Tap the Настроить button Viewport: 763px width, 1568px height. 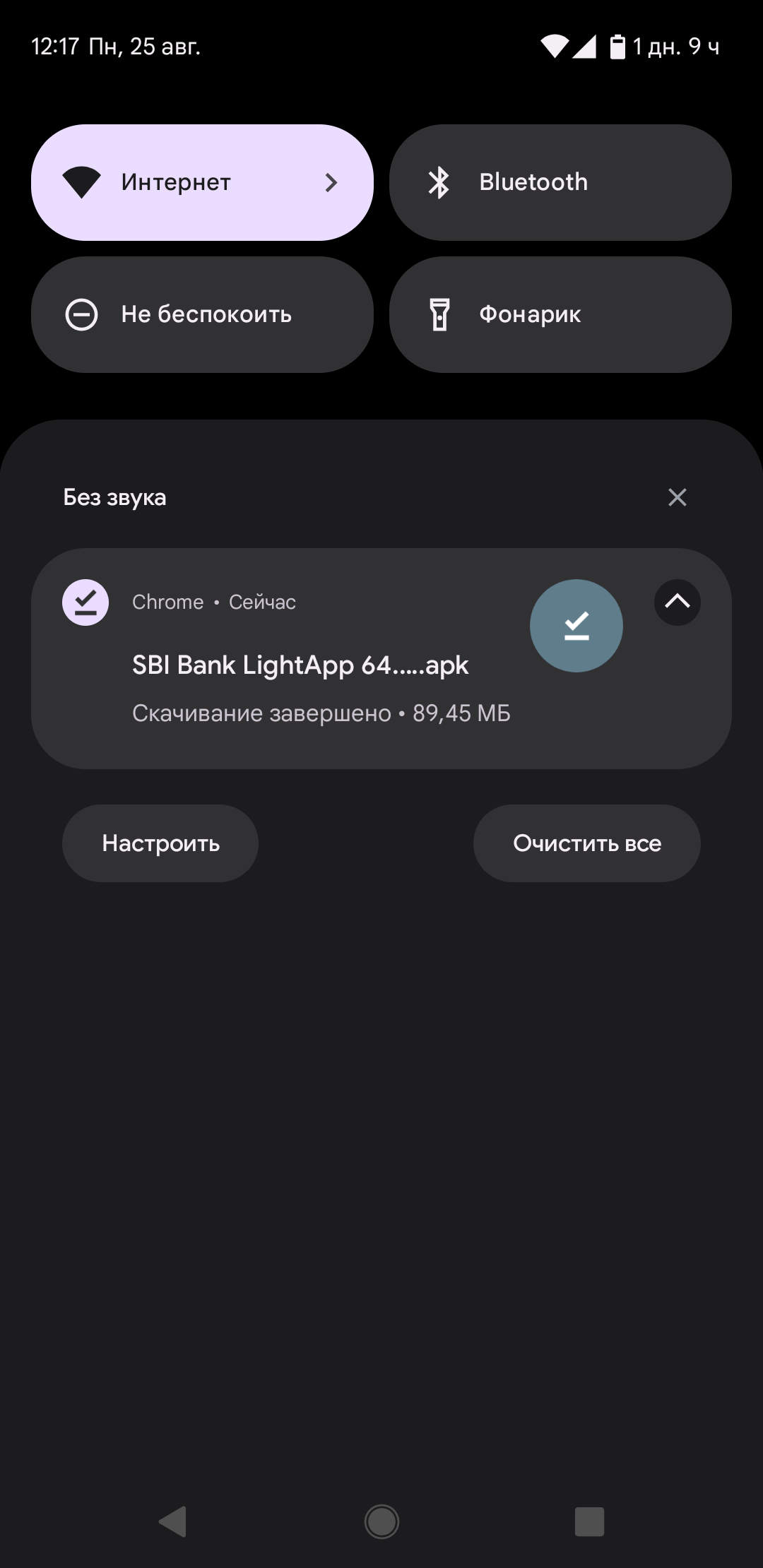point(160,843)
